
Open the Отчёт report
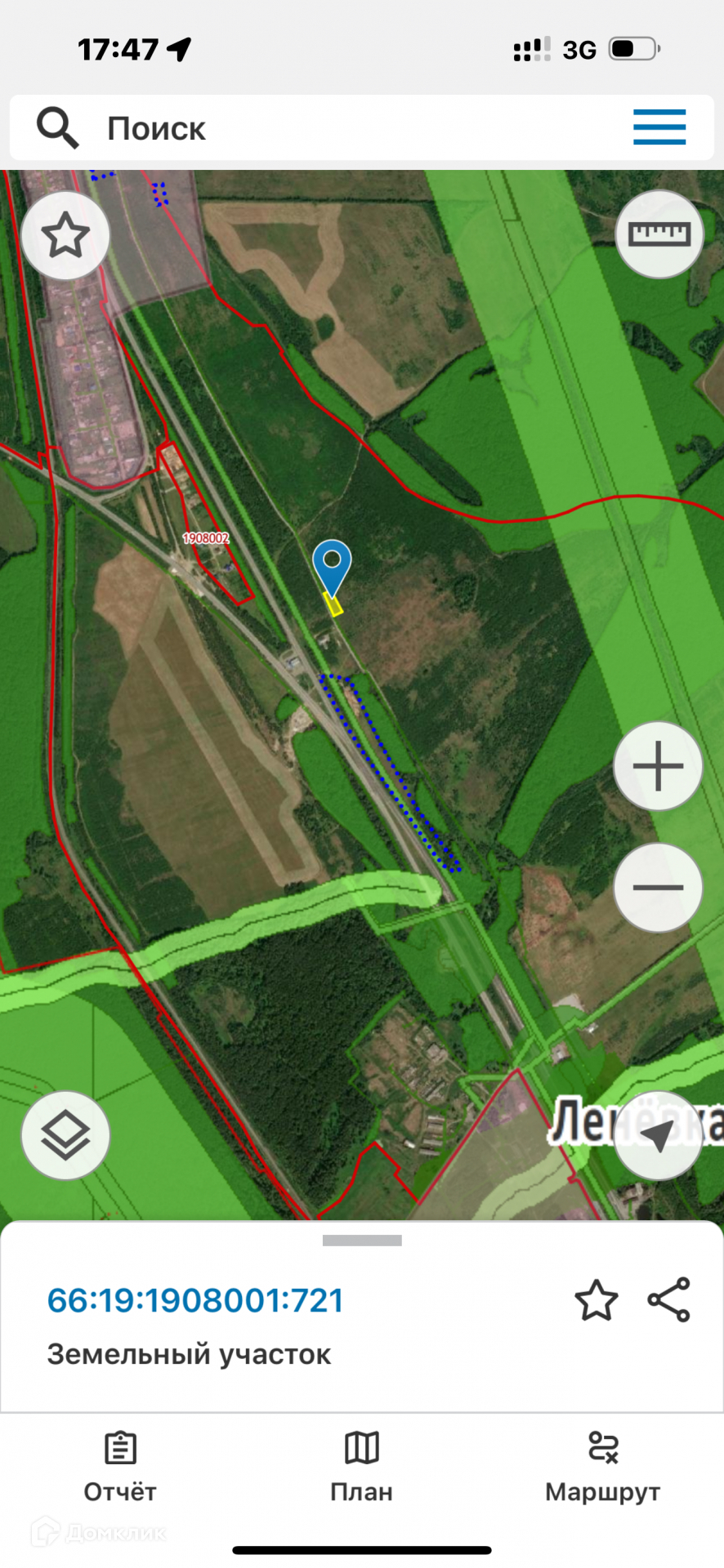[x=120, y=1467]
